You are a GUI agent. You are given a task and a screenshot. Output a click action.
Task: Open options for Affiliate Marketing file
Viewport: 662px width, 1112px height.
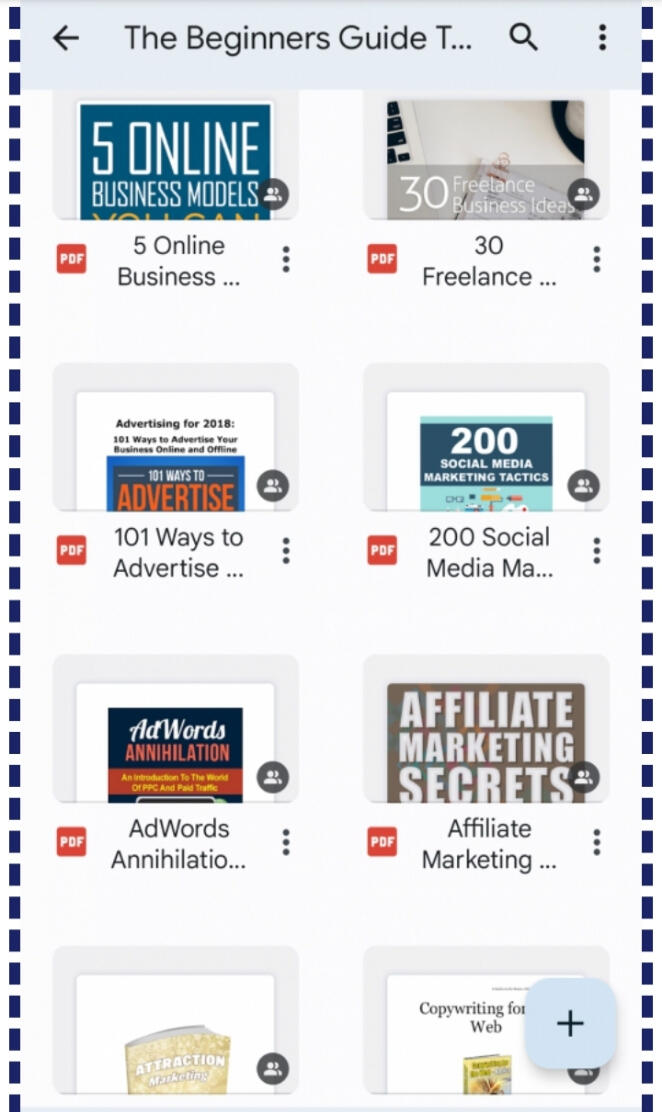click(x=597, y=842)
